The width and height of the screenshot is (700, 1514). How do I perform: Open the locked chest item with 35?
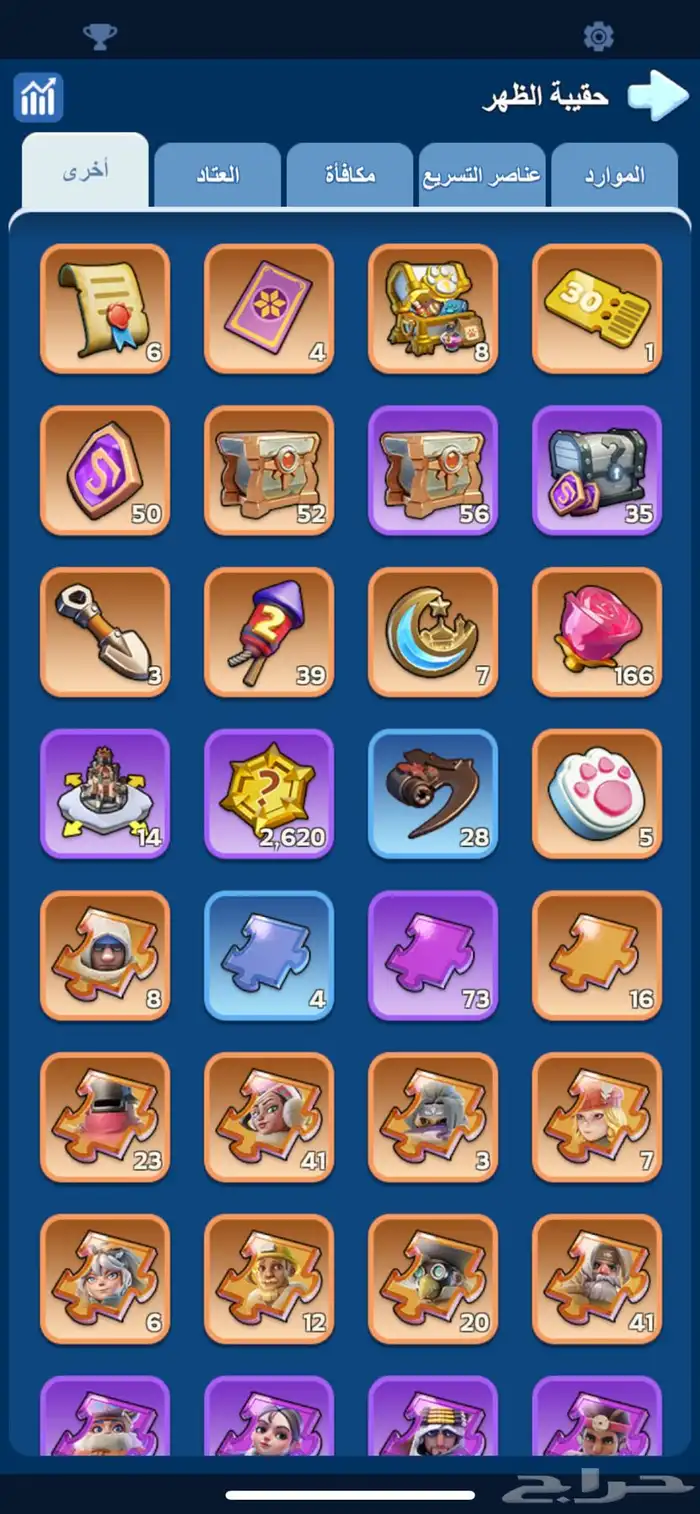pos(597,470)
